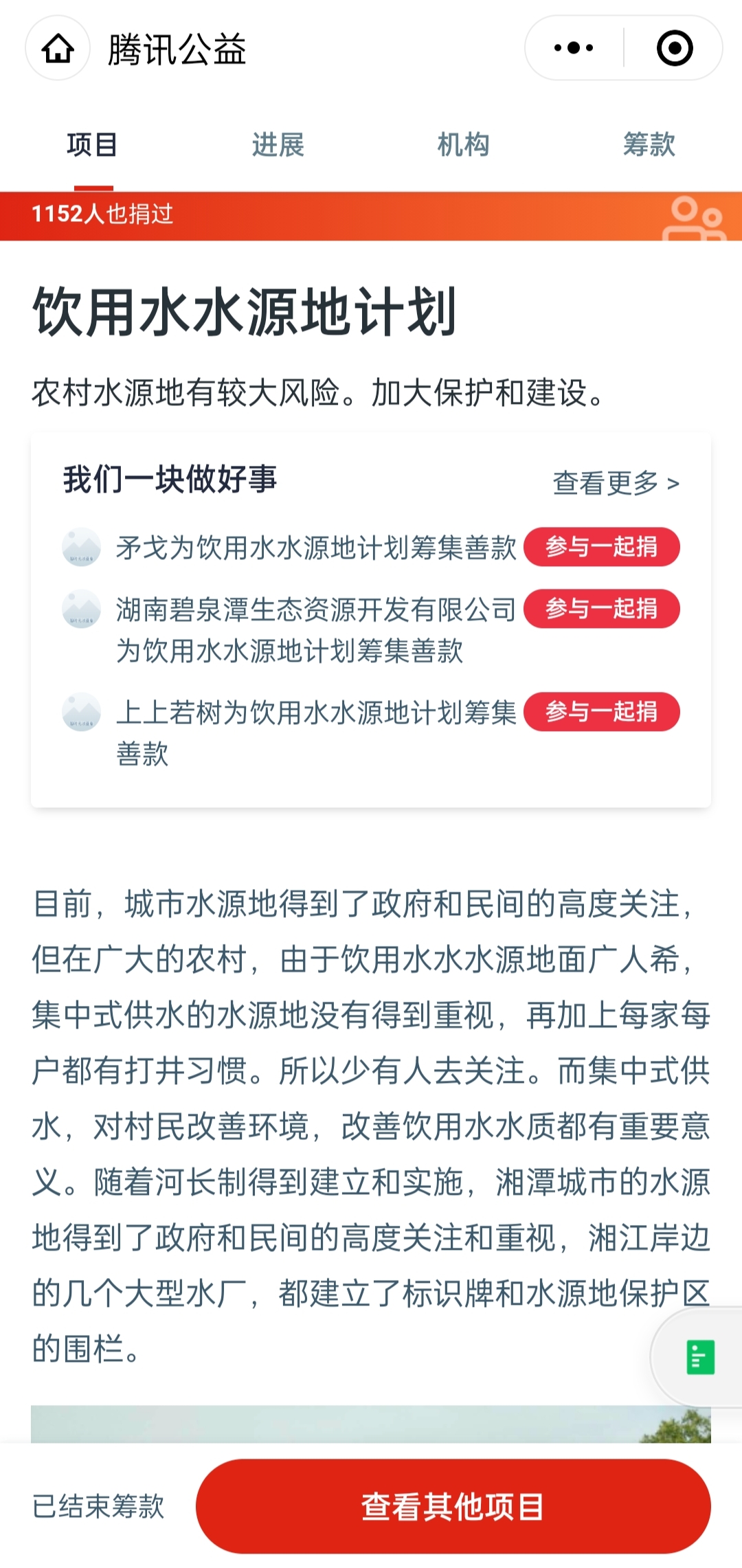Open the 1152人也捐过 donors banner

pyautogui.click(x=371, y=216)
